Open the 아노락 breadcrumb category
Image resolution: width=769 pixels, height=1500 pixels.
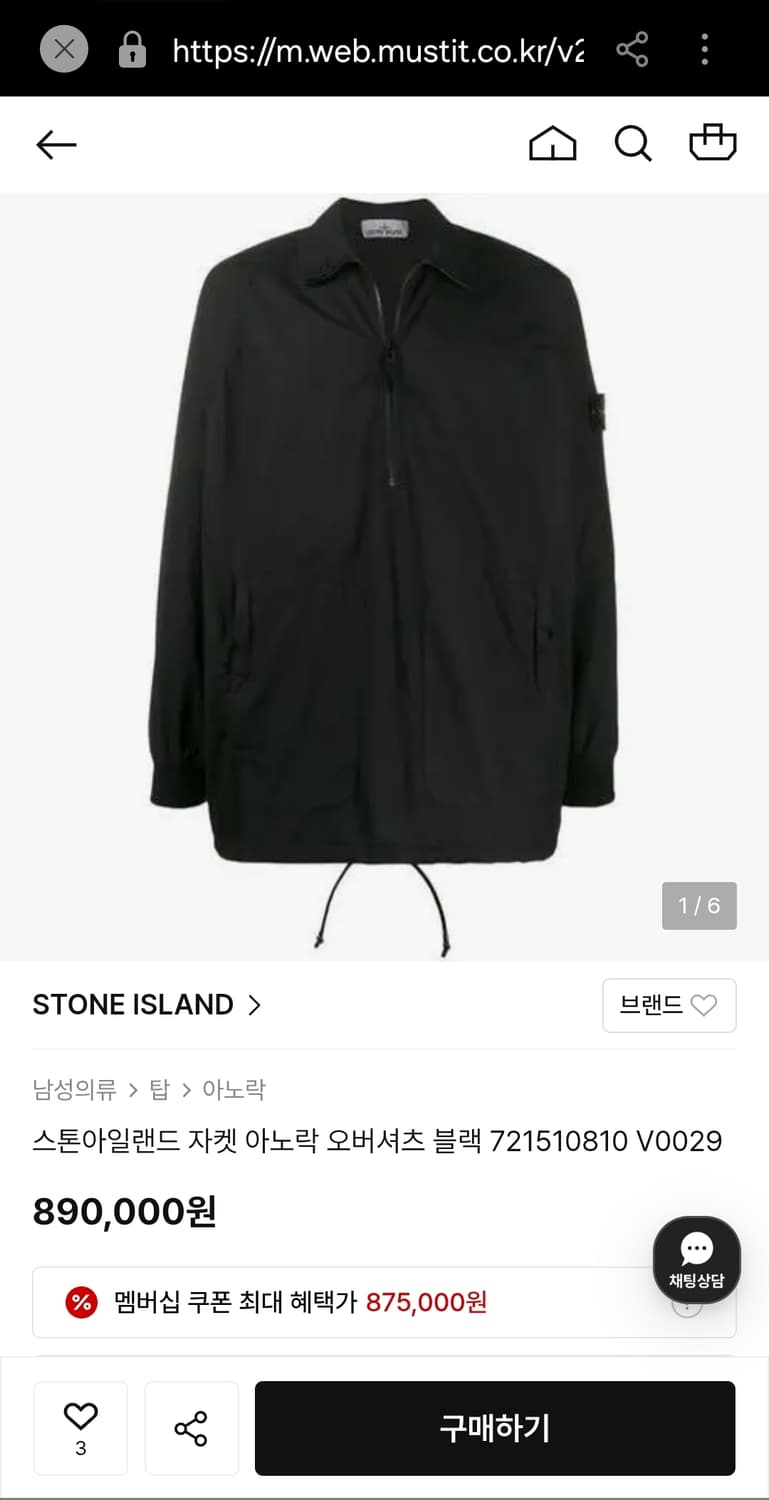[232, 1090]
